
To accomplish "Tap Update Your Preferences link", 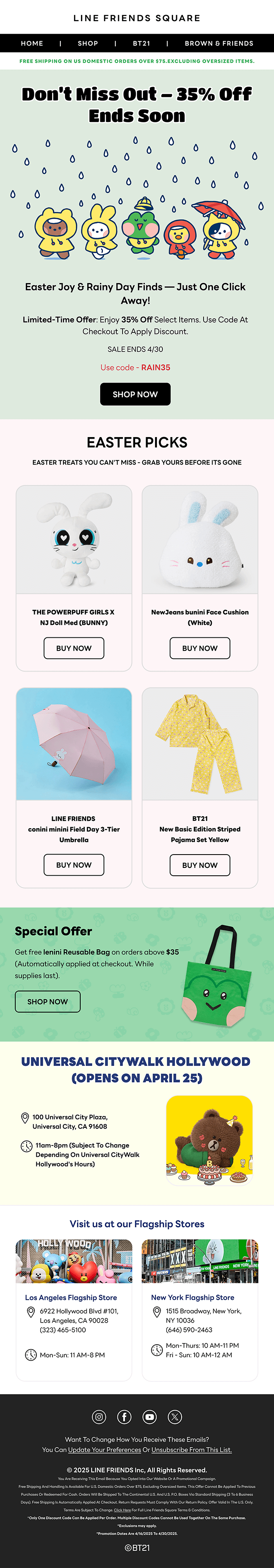I will click(105, 1449).
